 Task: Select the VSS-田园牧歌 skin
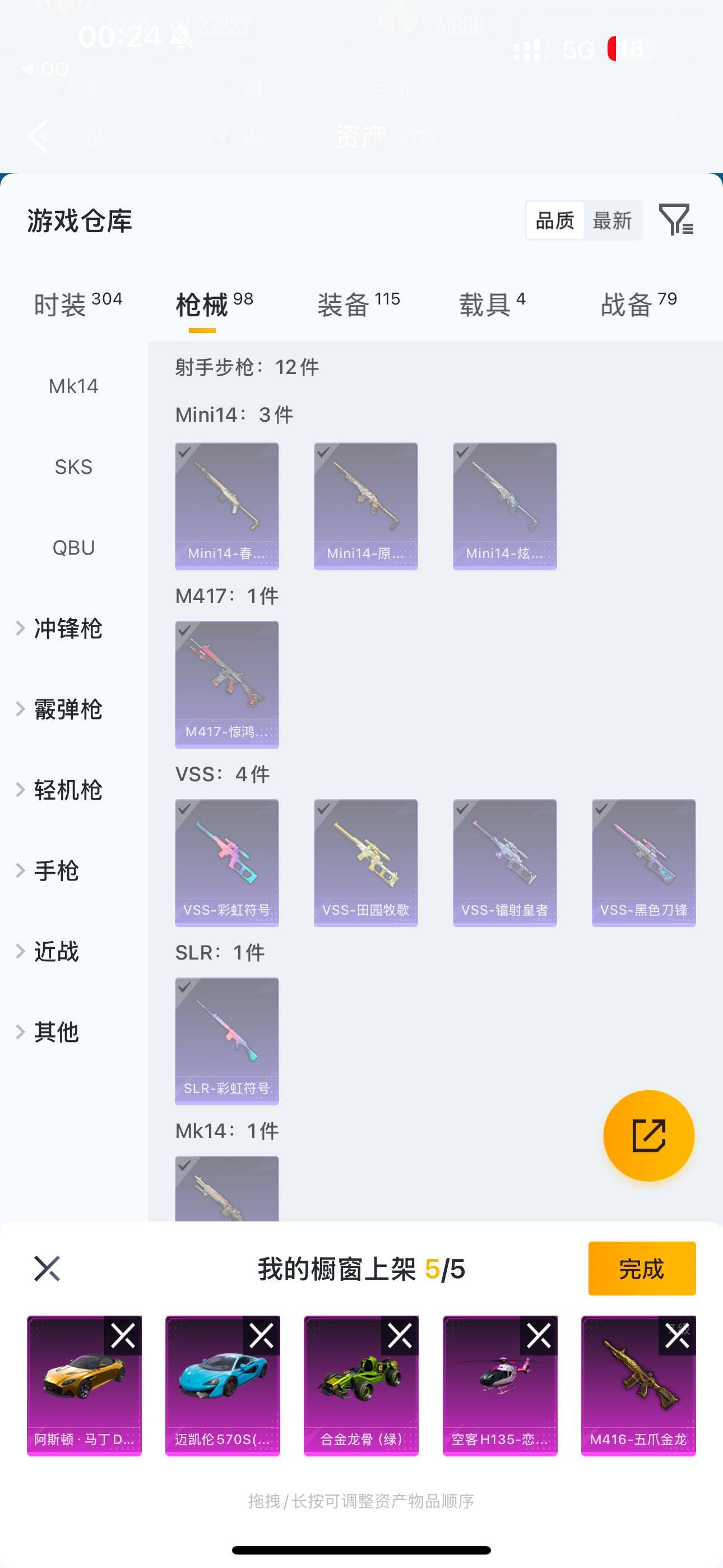tap(366, 863)
